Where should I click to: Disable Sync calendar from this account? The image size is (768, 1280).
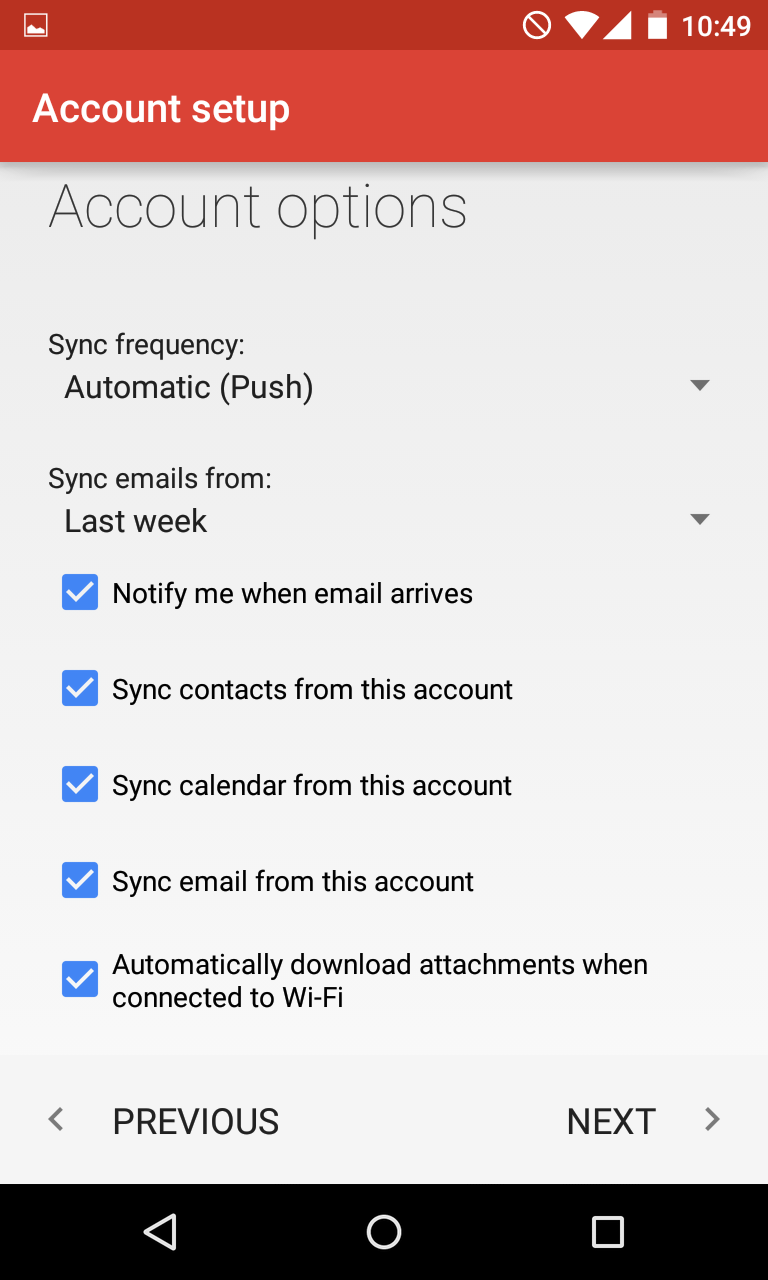pos(80,784)
